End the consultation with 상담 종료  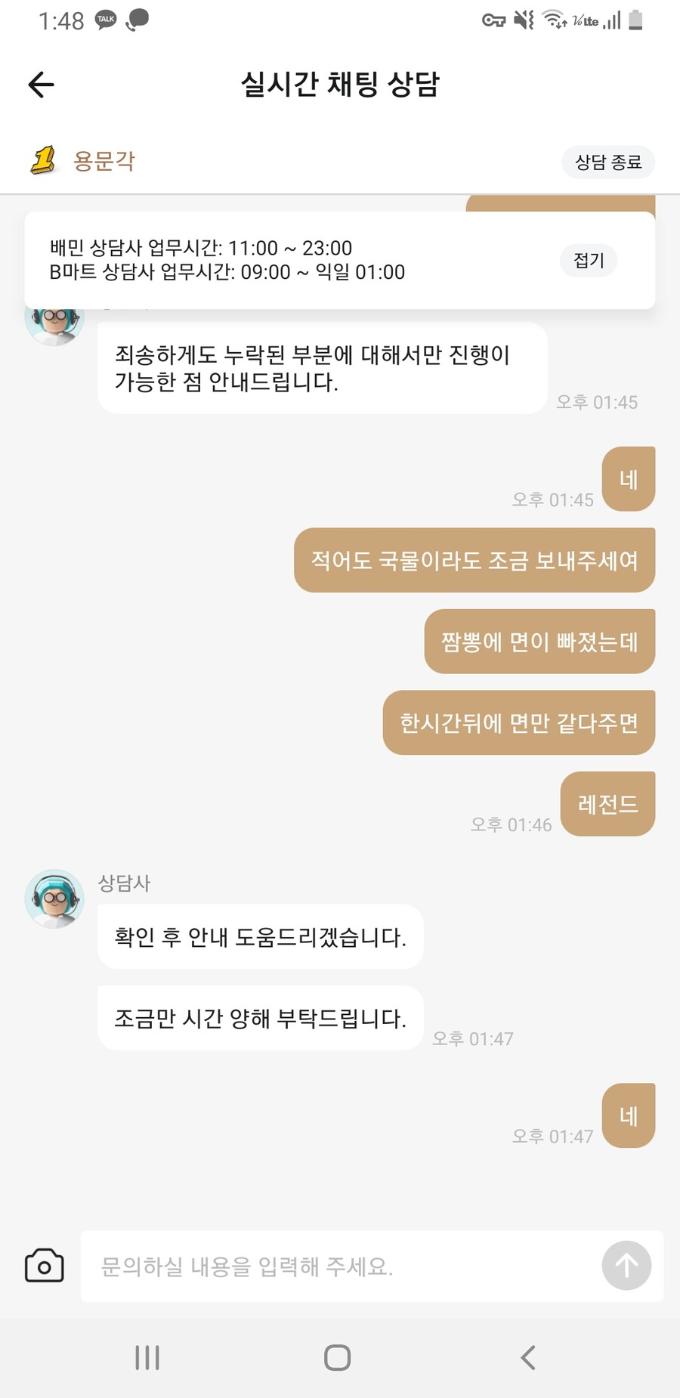(608, 161)
